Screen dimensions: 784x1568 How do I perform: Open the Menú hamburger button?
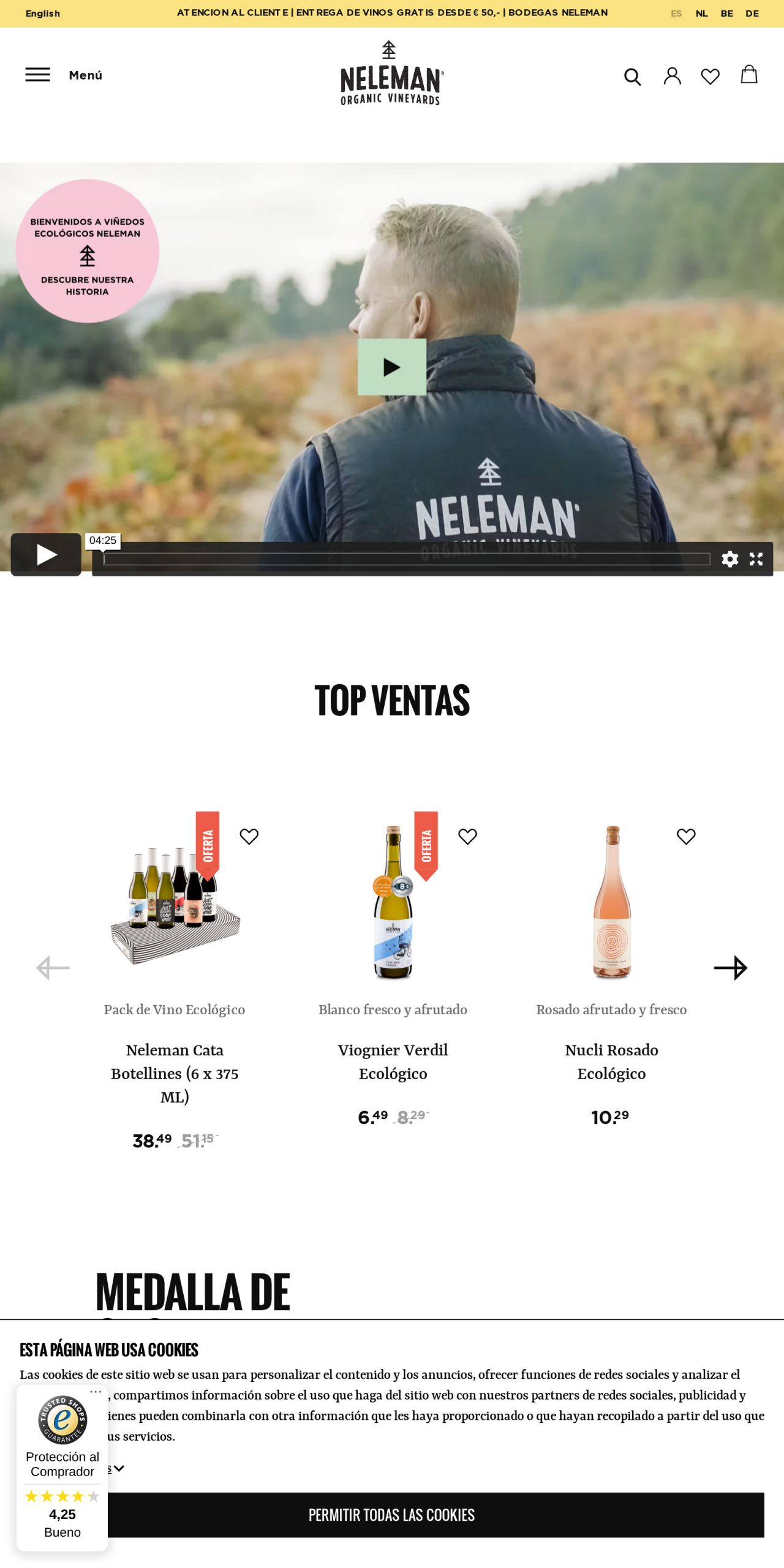38,75
